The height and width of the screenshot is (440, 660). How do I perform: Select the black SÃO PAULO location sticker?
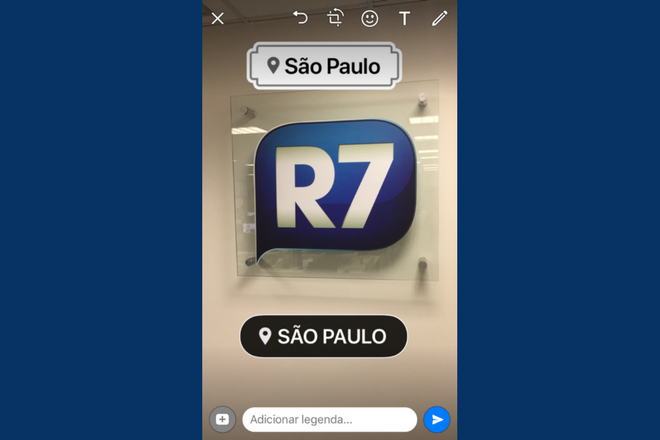[323, 337]
